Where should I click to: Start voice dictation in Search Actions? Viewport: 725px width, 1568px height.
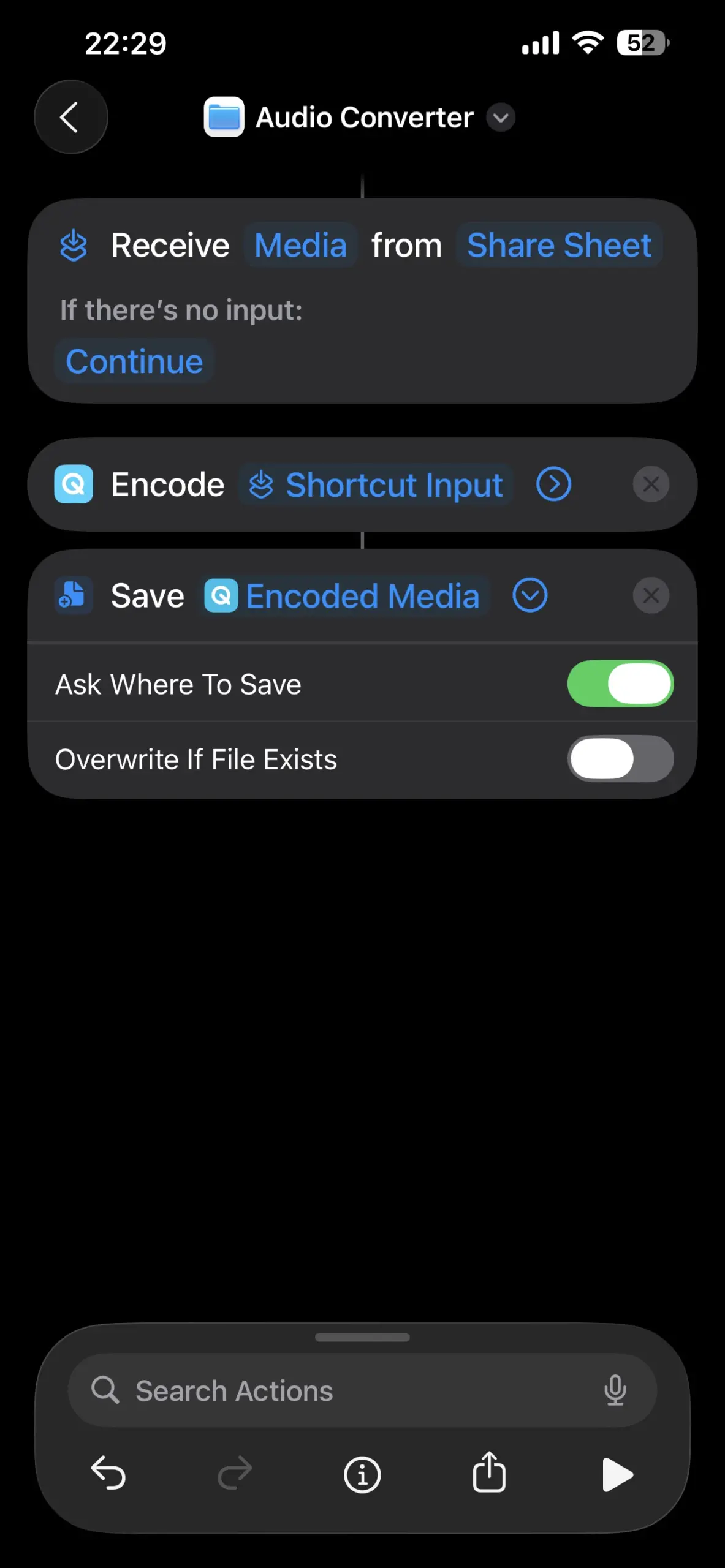click(x=615, y=1390)
